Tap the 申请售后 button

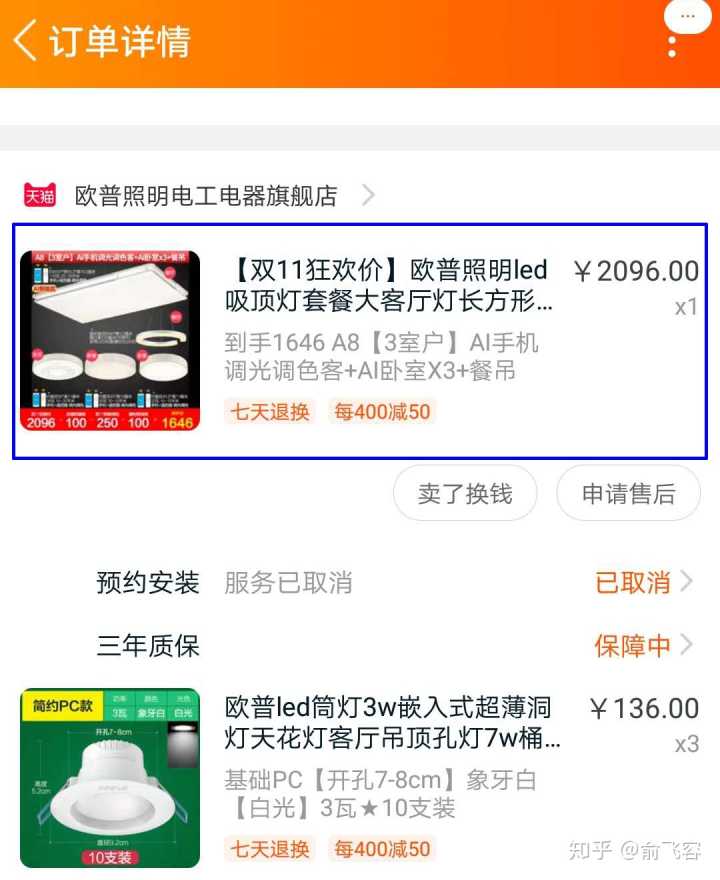coord(628,493)
